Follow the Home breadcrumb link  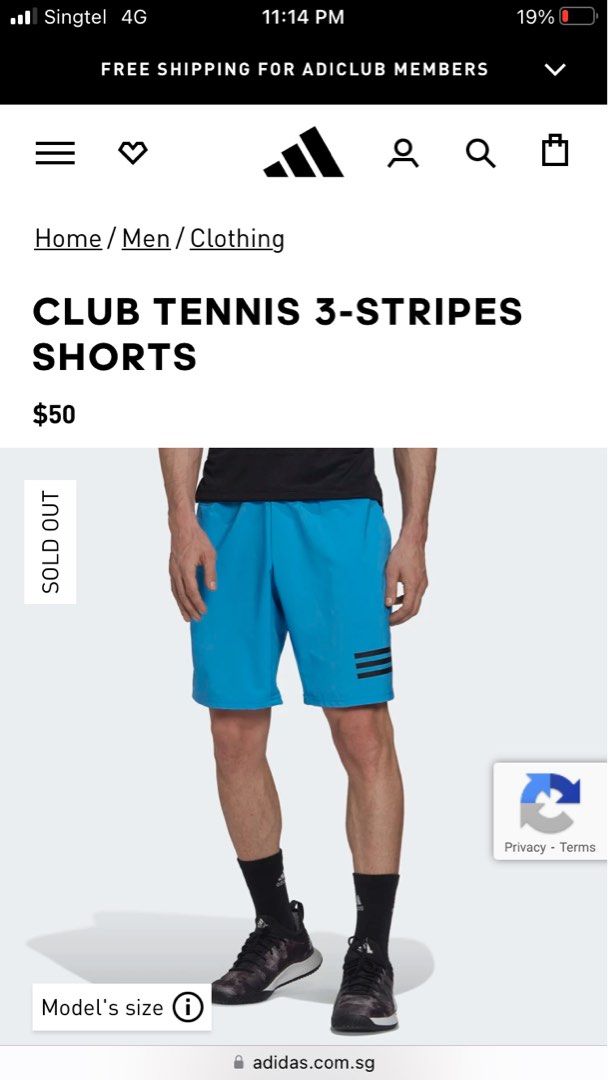pyautogui.click(x=68, y=238)
